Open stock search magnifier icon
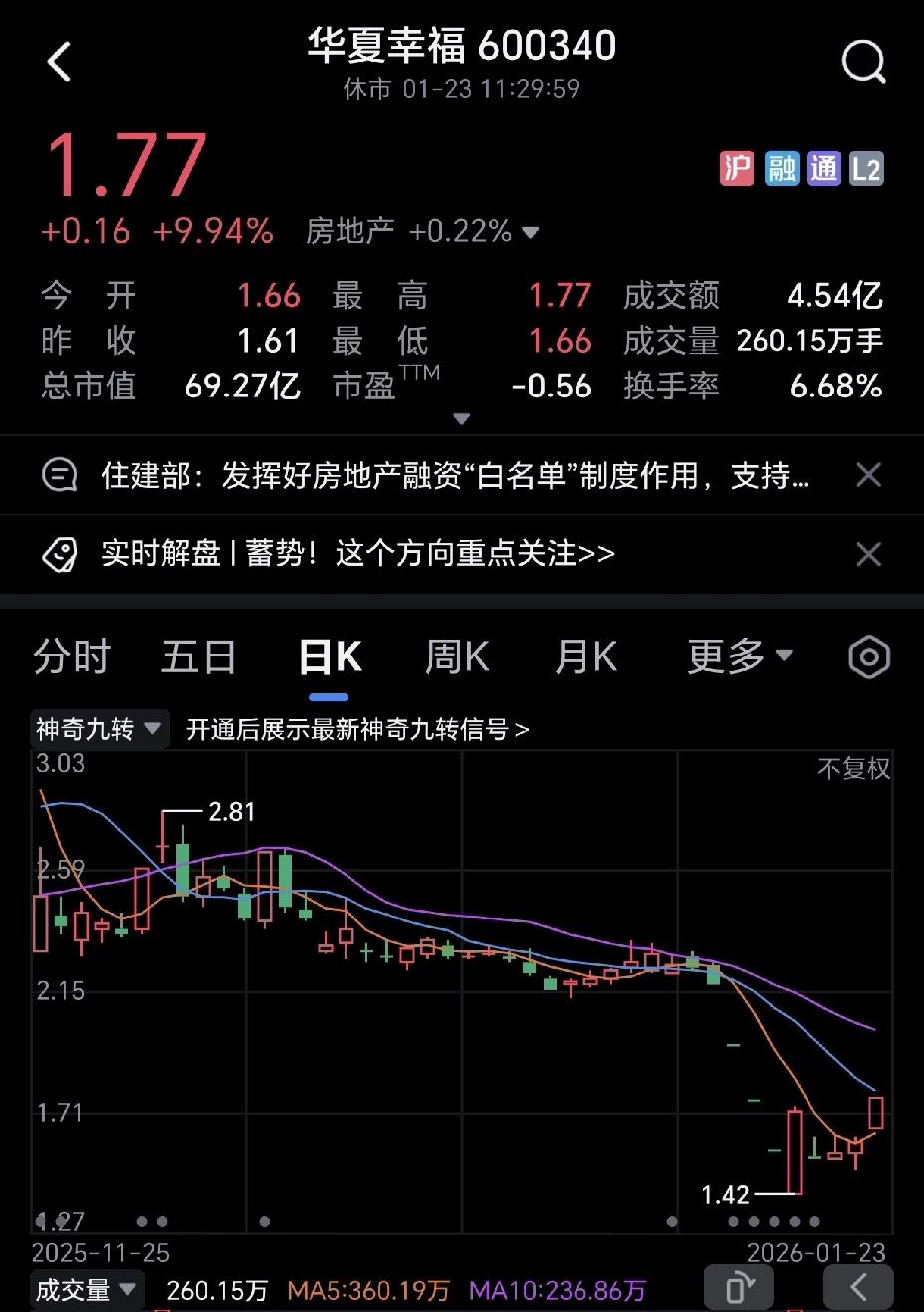Screen dimensions: 924x1312 click(863, 63)
